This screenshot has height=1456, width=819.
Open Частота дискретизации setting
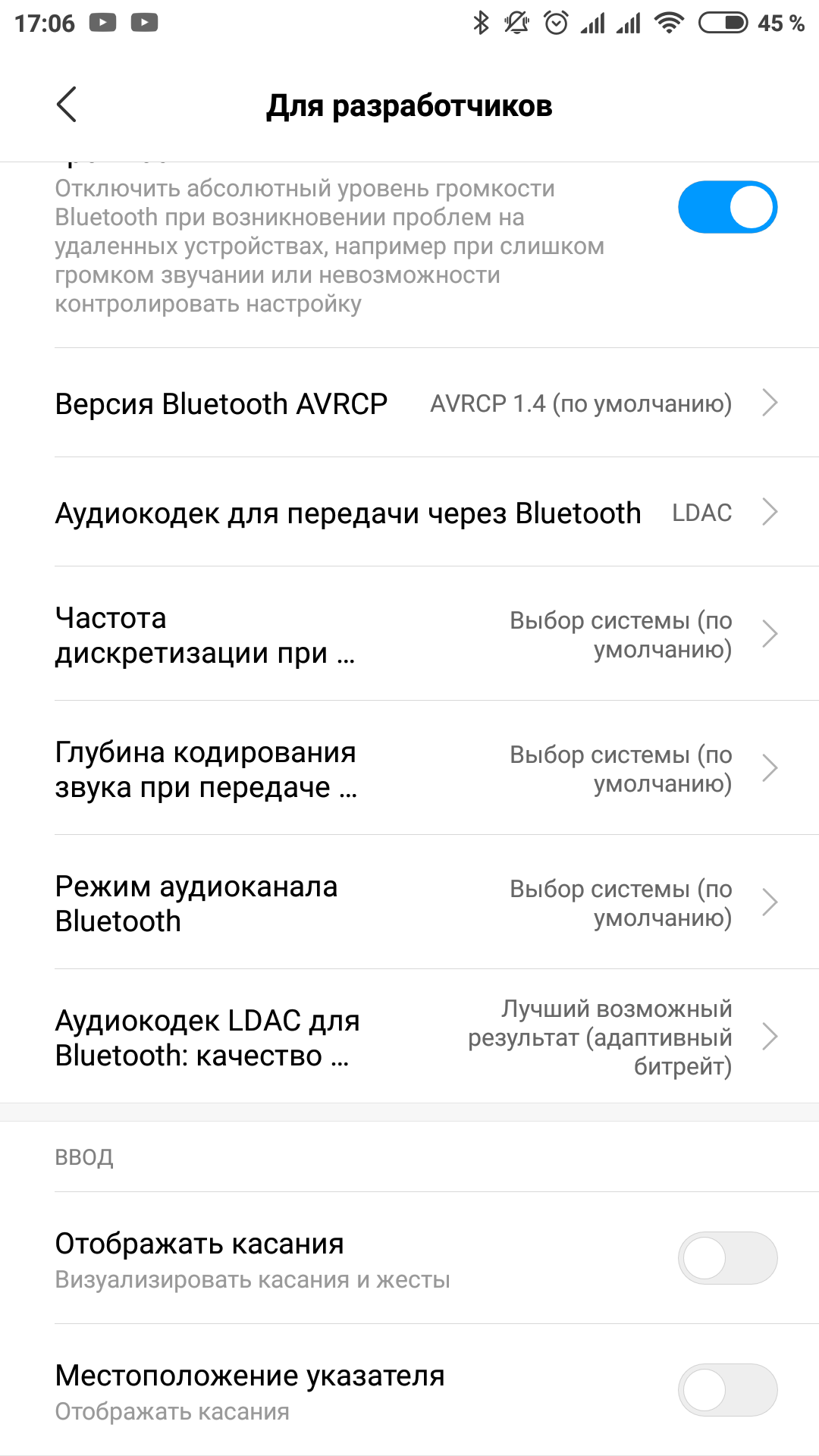[x=409, y=634]
